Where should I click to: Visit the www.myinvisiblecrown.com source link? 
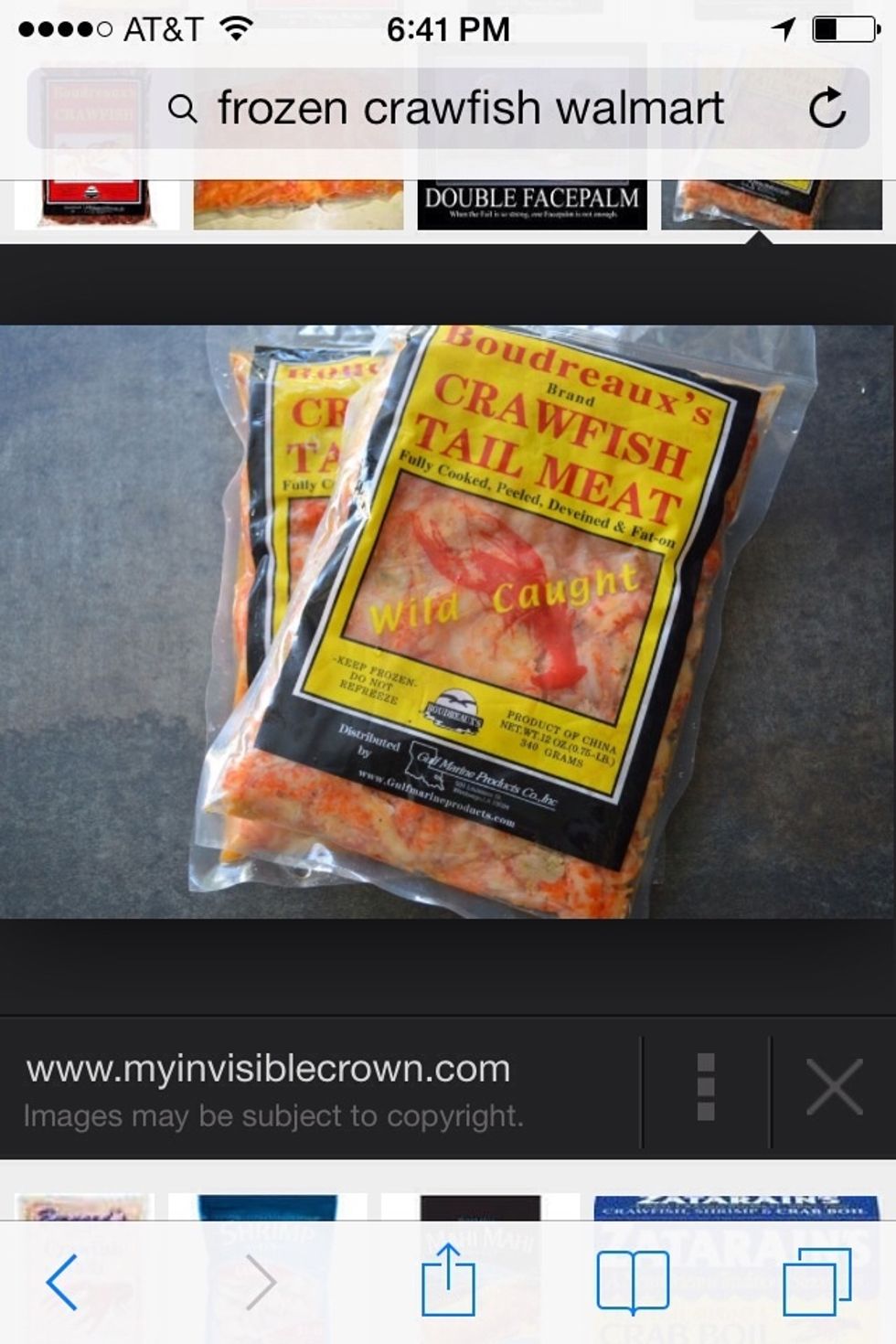click(268, 1069)
